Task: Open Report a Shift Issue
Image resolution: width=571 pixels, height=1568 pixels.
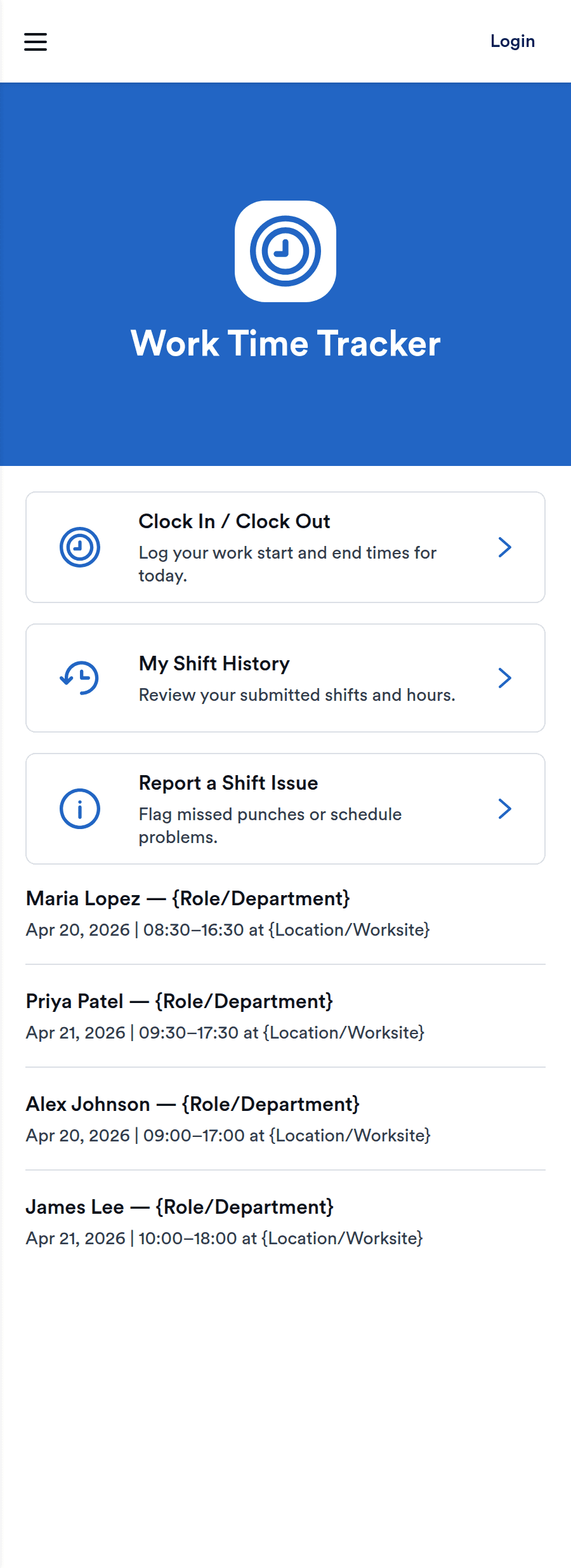Action: [285, 809]
